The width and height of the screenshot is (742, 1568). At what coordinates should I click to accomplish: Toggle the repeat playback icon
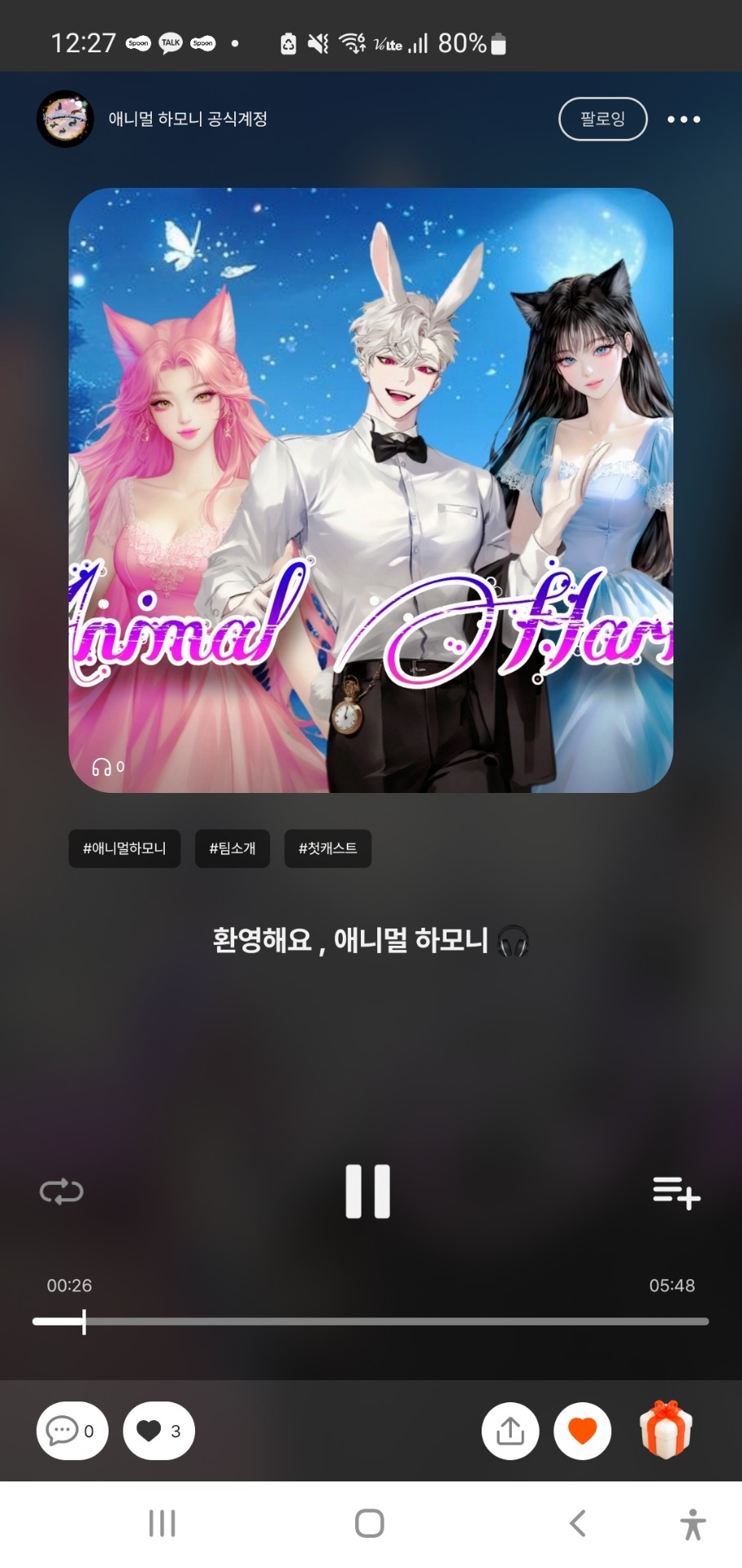tap(61, 1192)
